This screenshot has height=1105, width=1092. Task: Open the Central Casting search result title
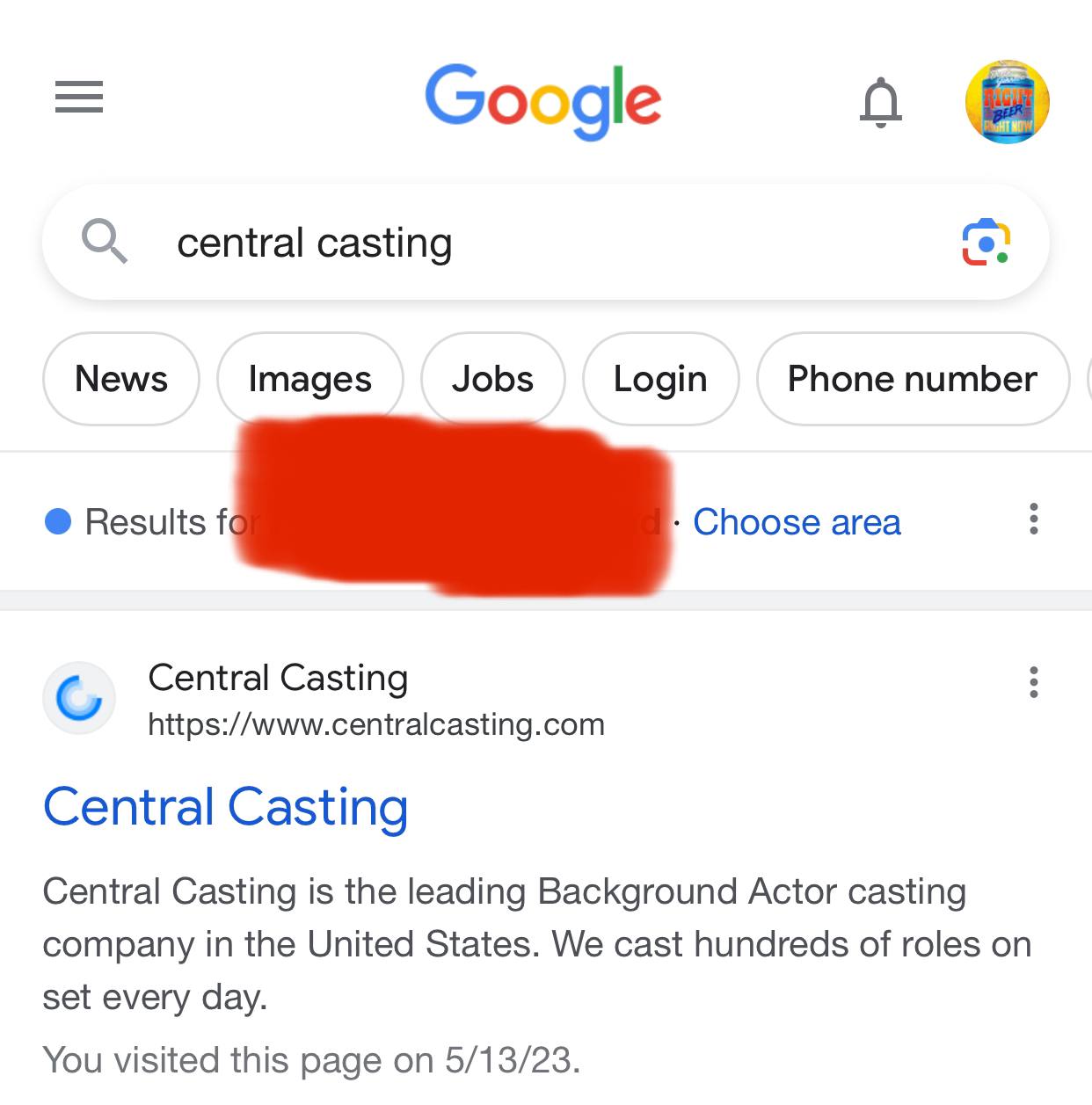[226, 807]
